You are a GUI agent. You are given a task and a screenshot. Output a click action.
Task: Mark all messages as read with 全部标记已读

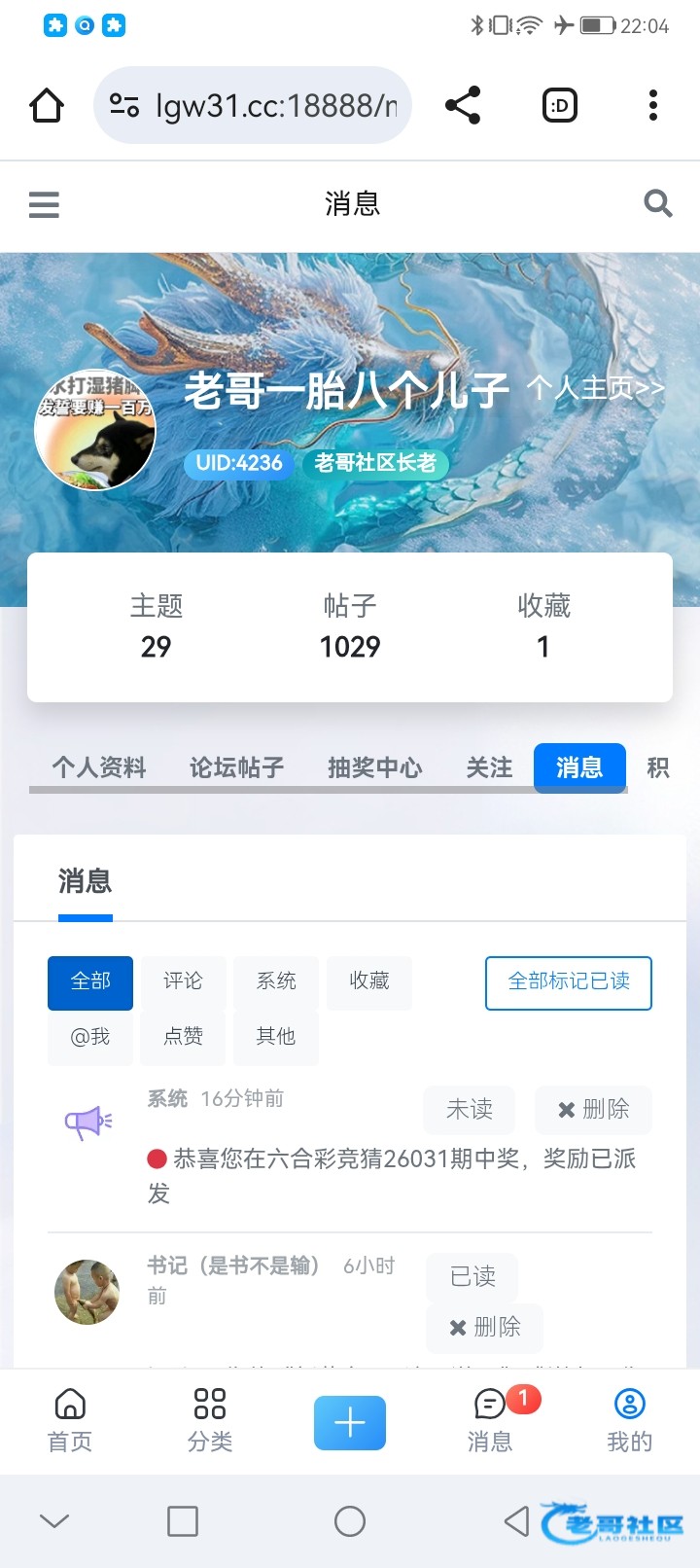[569, 982]
